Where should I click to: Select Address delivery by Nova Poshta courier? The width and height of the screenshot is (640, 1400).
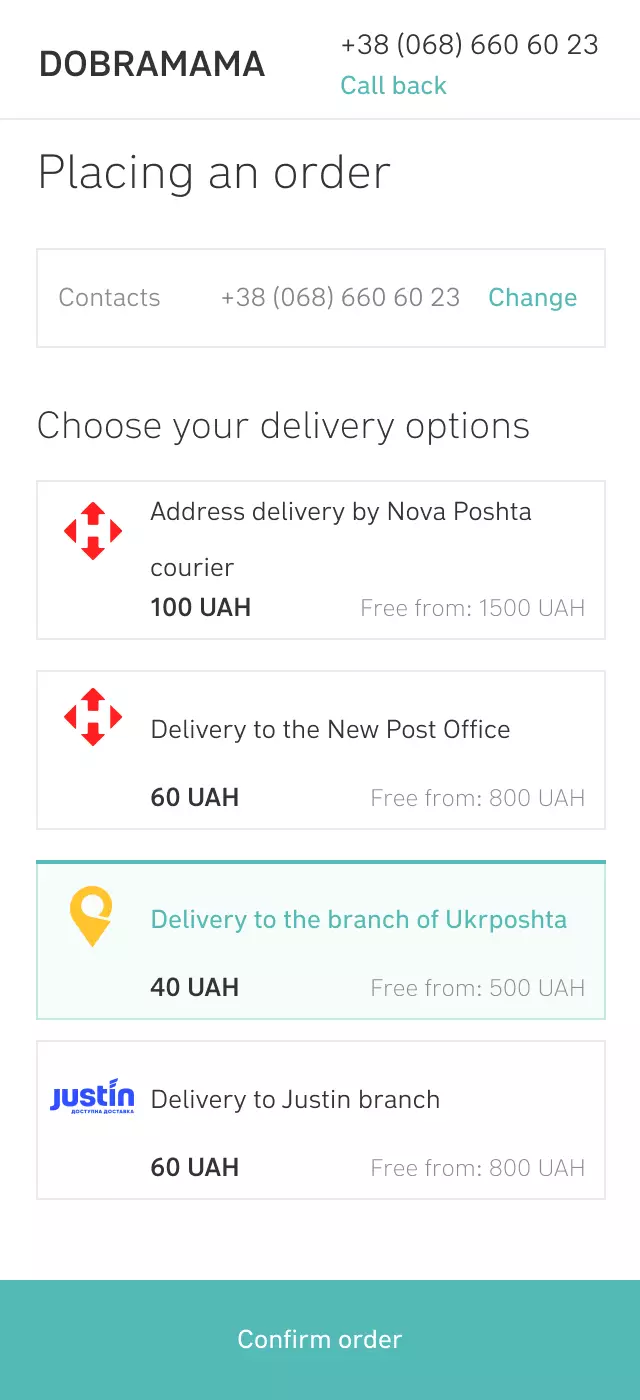[321, 560]
